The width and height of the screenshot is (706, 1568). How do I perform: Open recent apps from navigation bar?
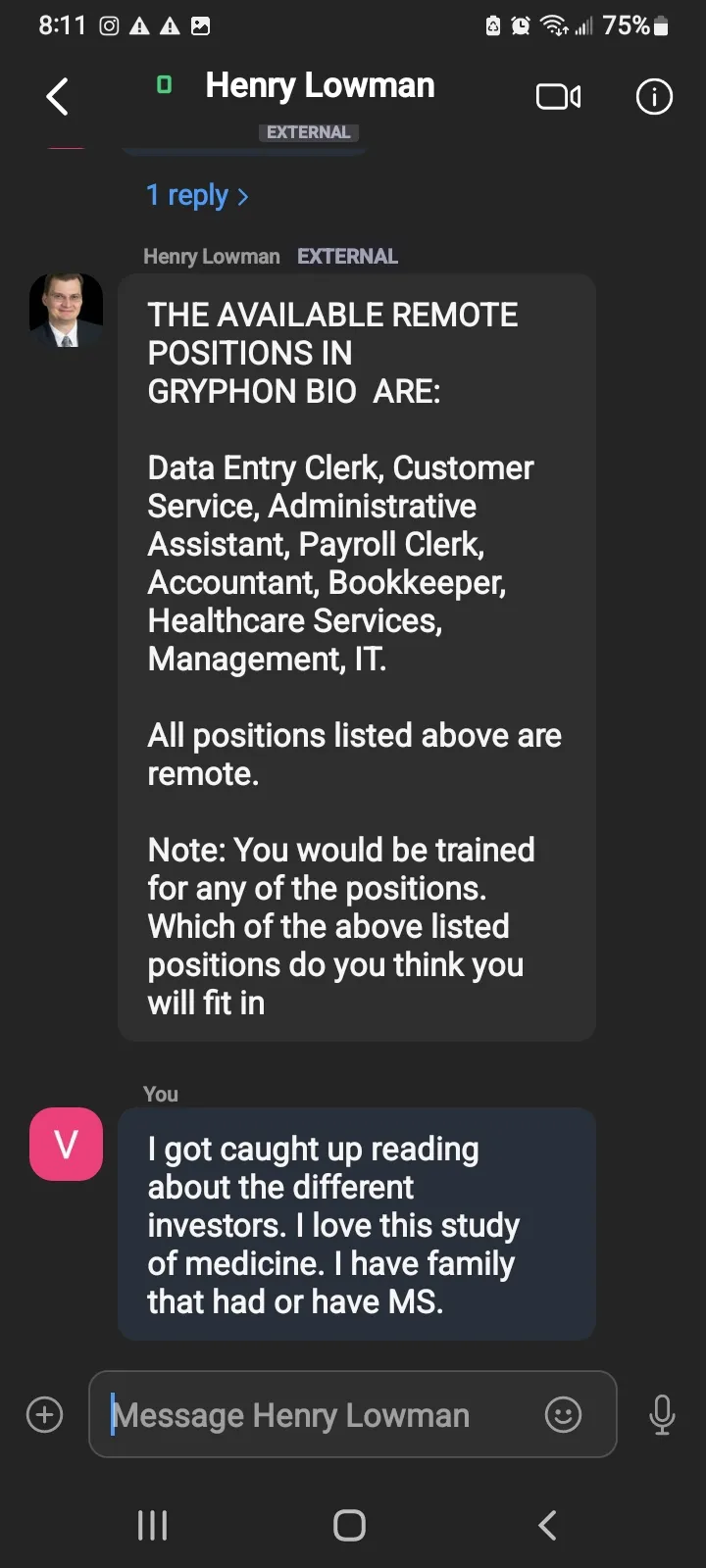[152, 1525]
